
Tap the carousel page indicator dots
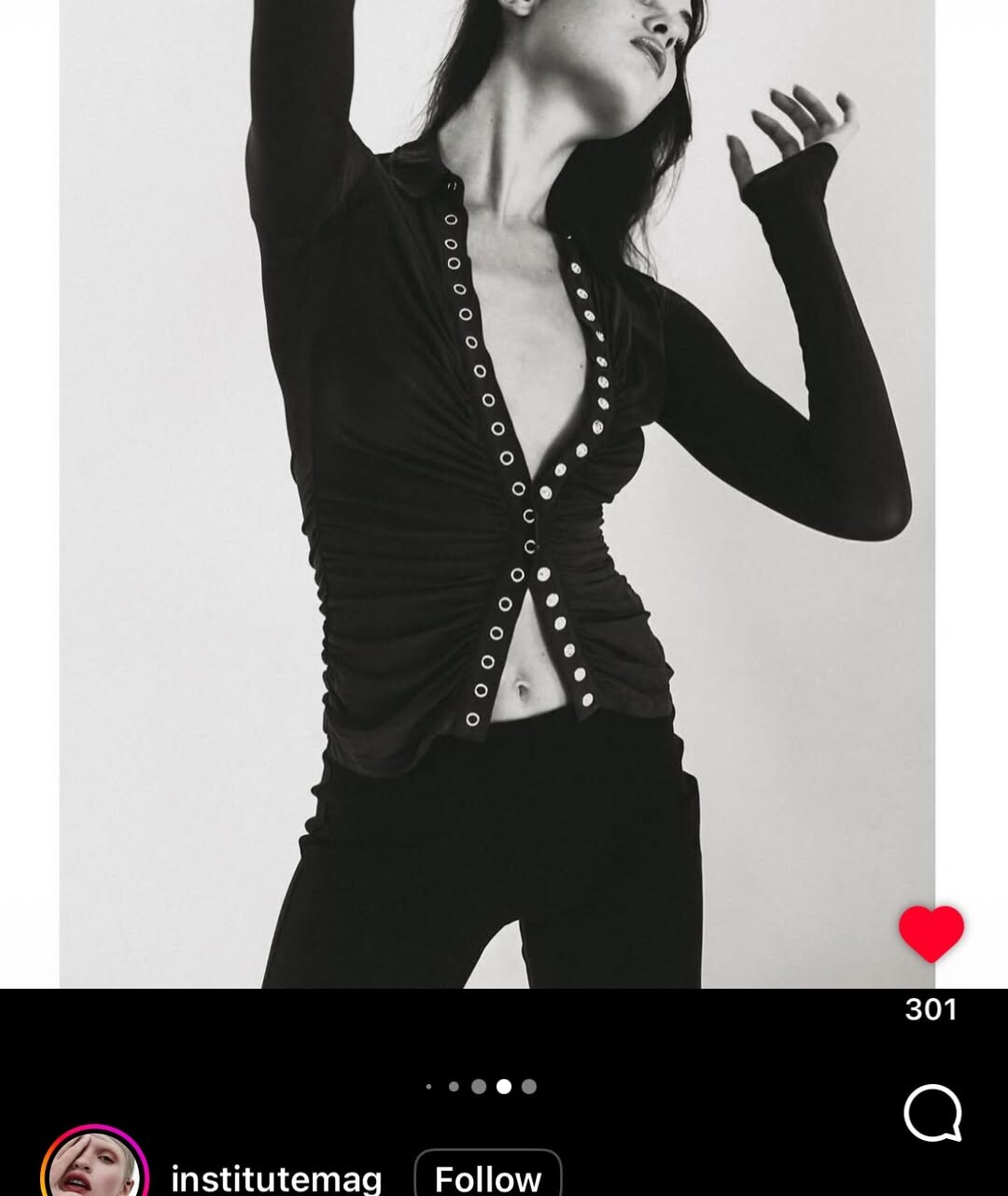(482, 1086)
